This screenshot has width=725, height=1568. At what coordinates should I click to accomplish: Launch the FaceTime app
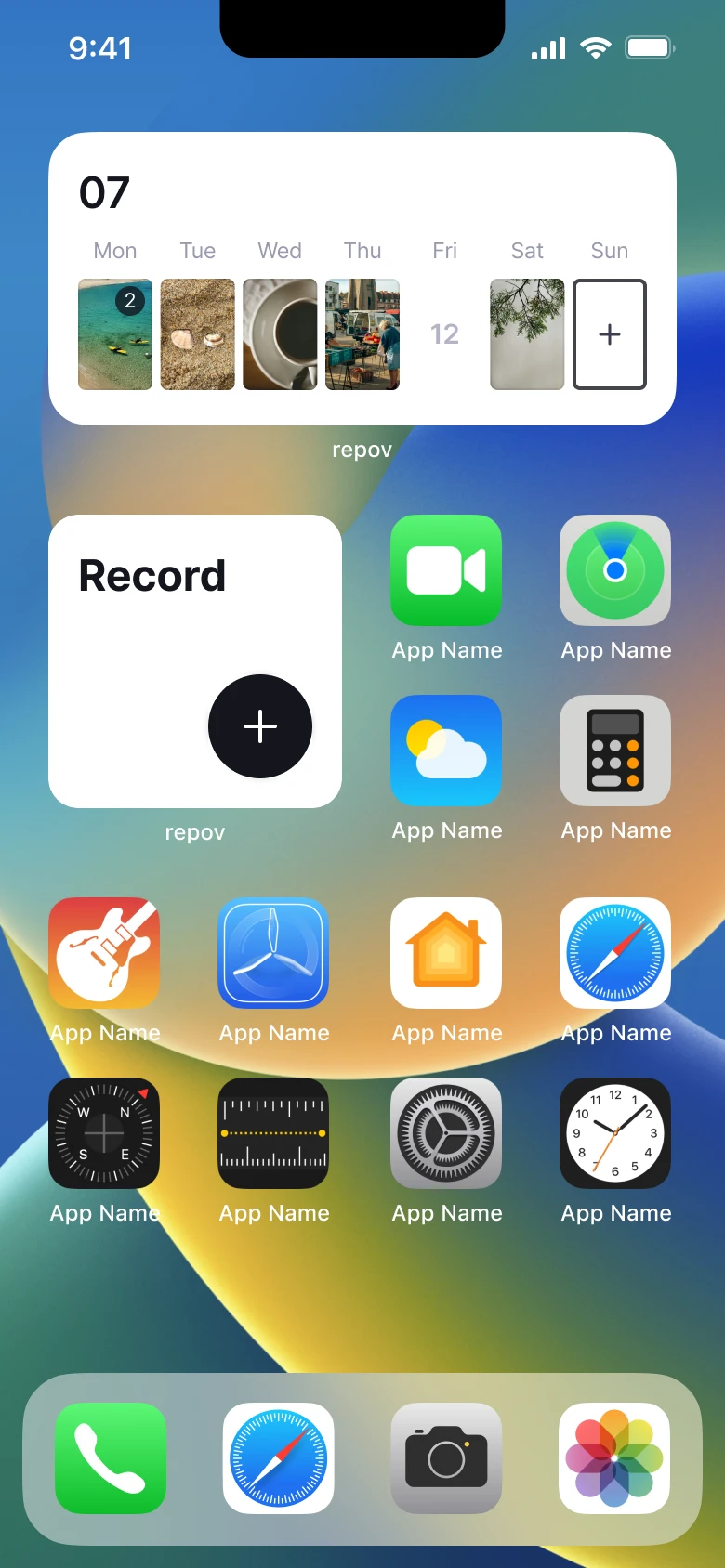[446, 570]
